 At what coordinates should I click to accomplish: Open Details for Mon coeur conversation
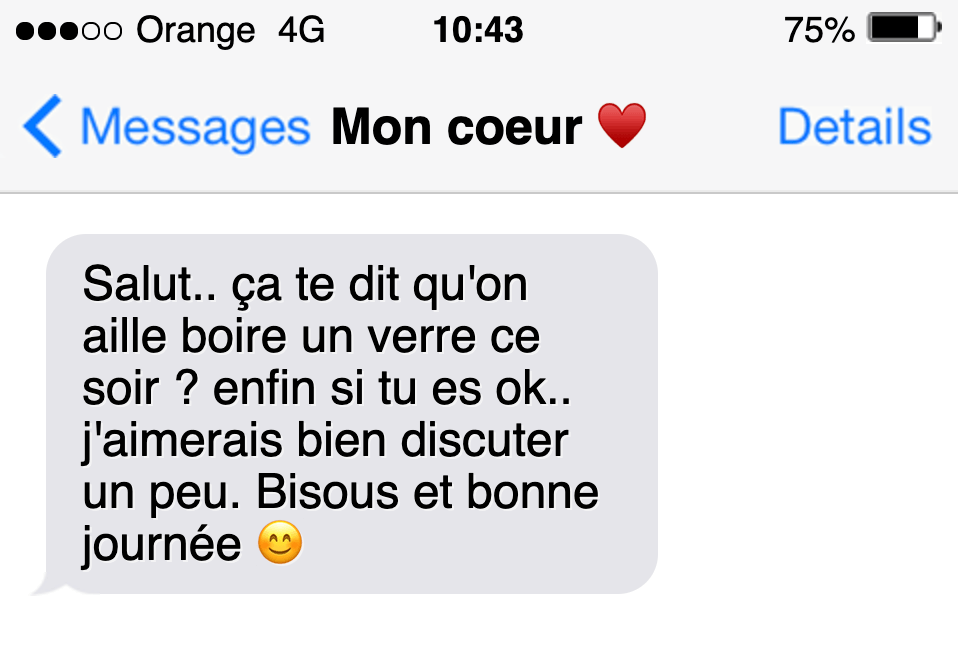point(854,128)
